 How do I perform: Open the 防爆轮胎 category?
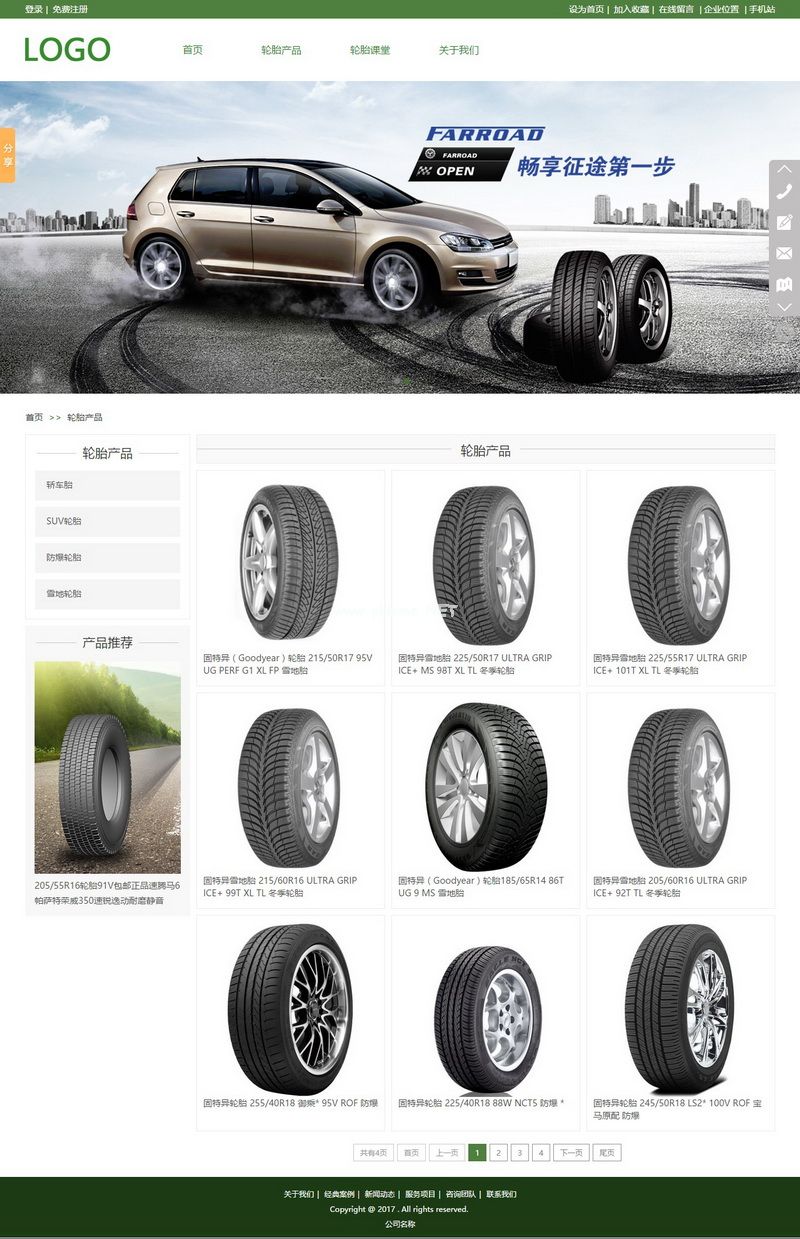pyautogui.click(x=107, y=557)
